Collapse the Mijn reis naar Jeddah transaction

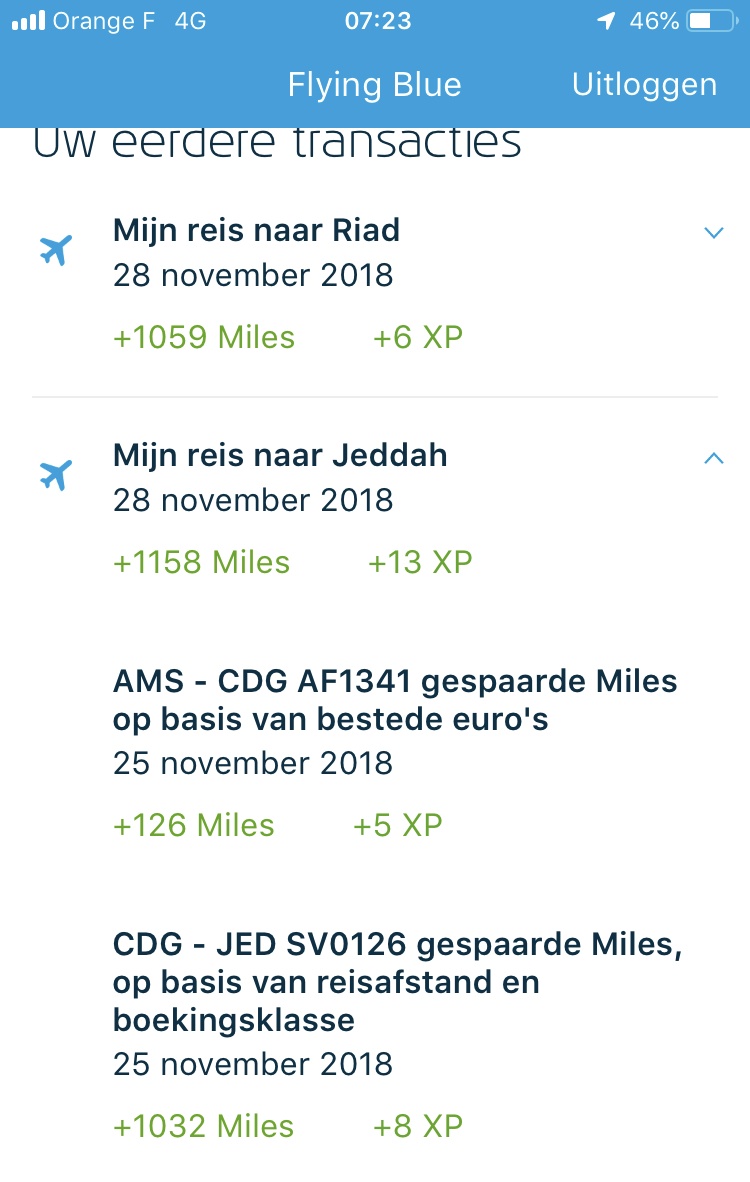714,457
